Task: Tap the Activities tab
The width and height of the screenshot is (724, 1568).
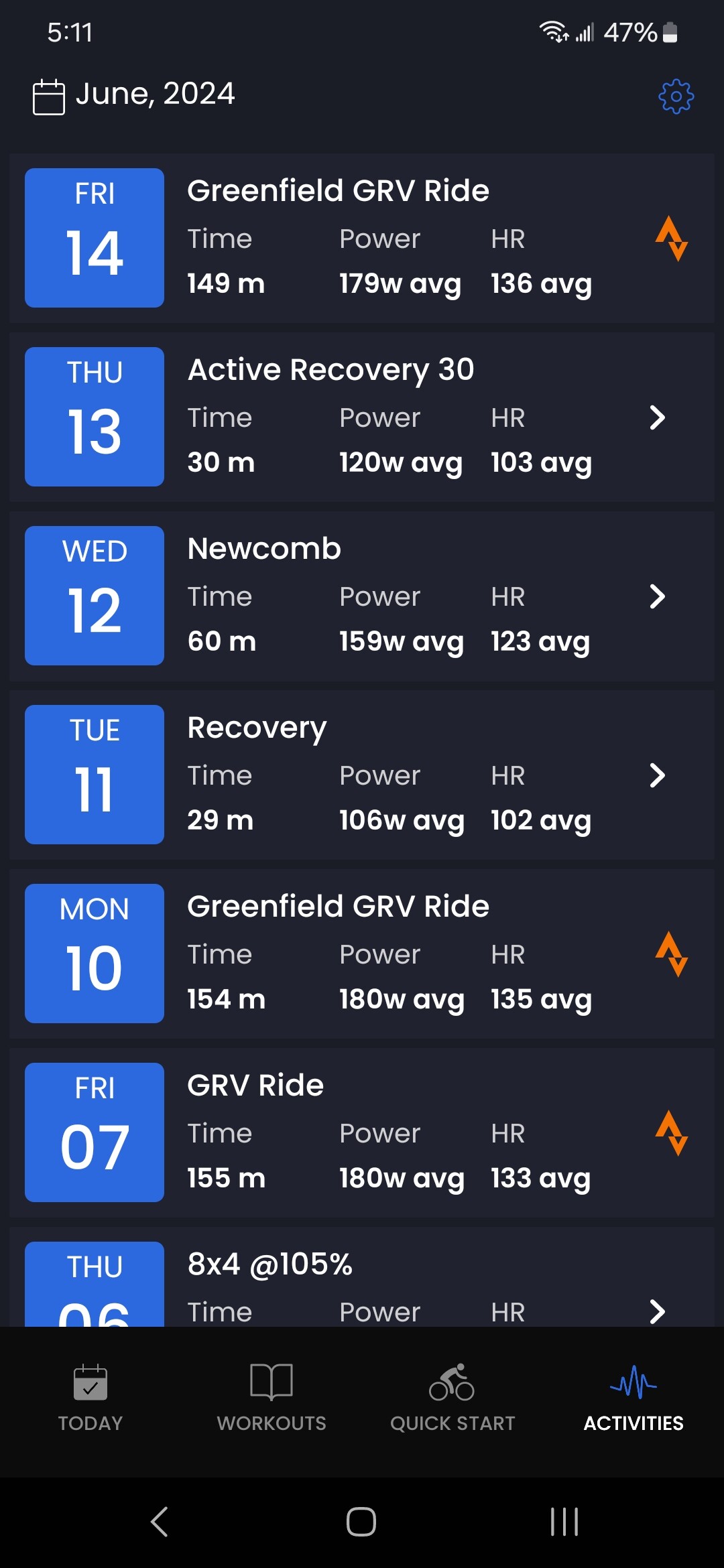Action: [x=633, y=1398]
